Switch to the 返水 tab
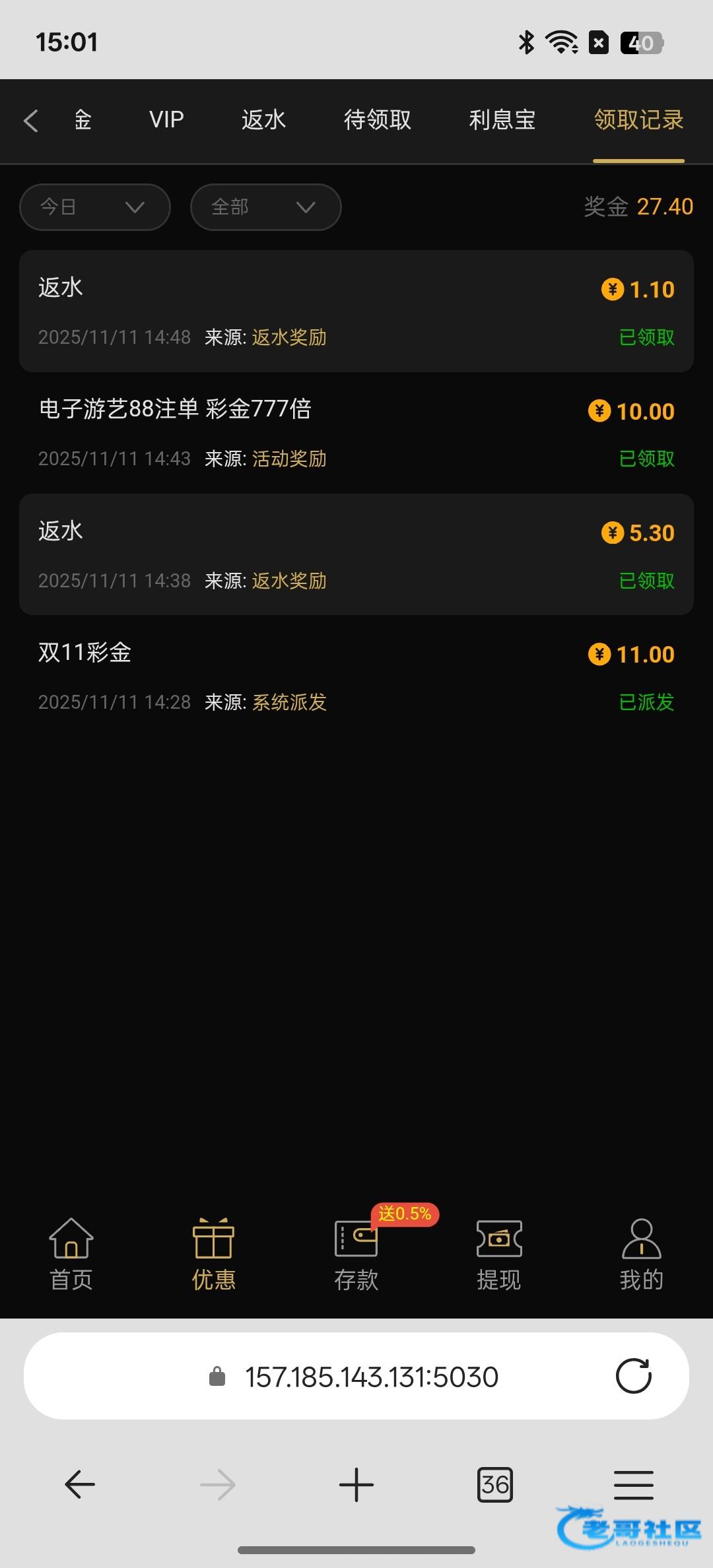This screenshot has width=713, height=1568. tap(263, 120)
